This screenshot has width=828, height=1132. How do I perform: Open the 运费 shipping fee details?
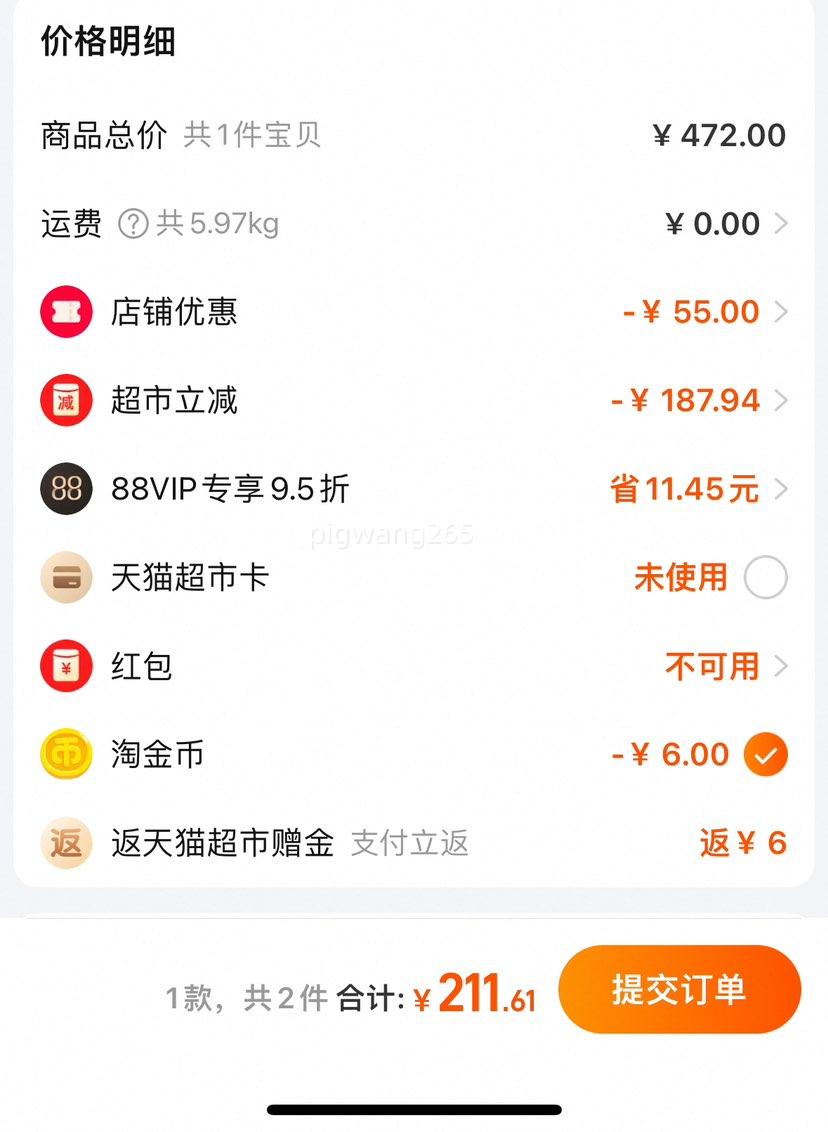pyautogui.click(x=780, y=224)
